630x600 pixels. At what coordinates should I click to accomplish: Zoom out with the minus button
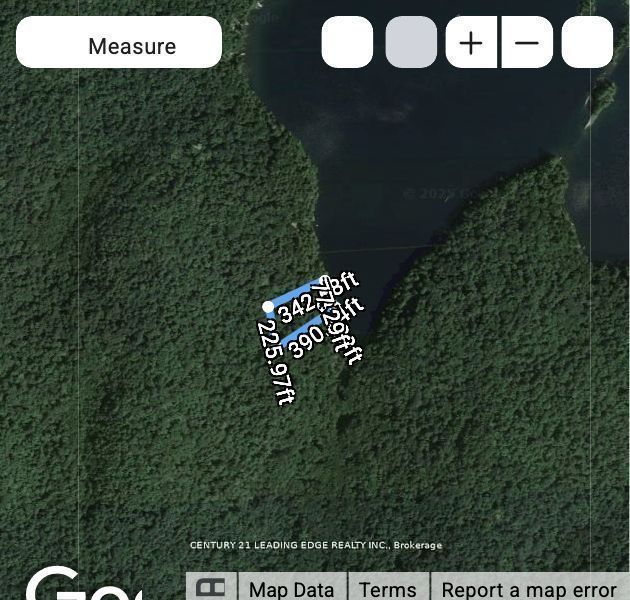pos(527,43)
